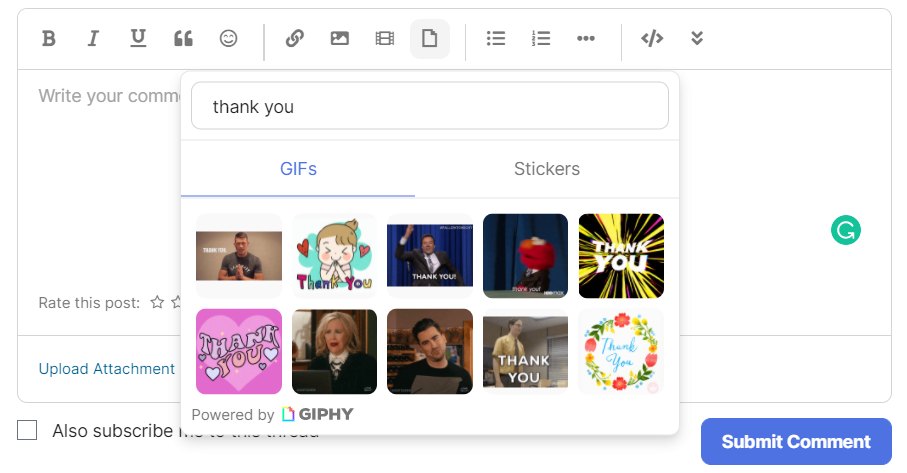The height and width of the screenshot is (473, 907).
Task: Insert a code block
Action: pyautogui.click(x=652, y=39)
